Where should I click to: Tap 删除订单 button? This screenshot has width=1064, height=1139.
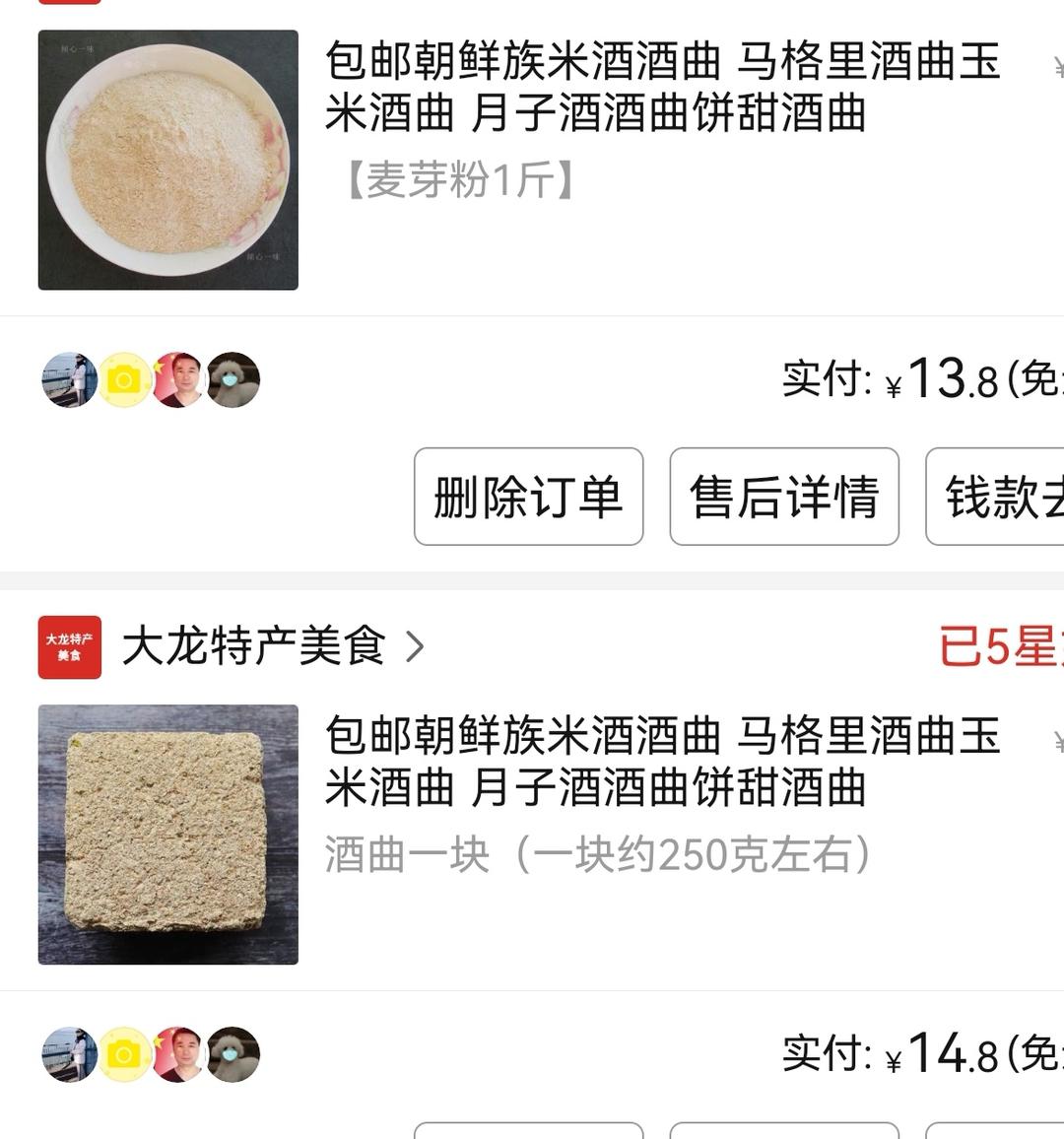528,497
